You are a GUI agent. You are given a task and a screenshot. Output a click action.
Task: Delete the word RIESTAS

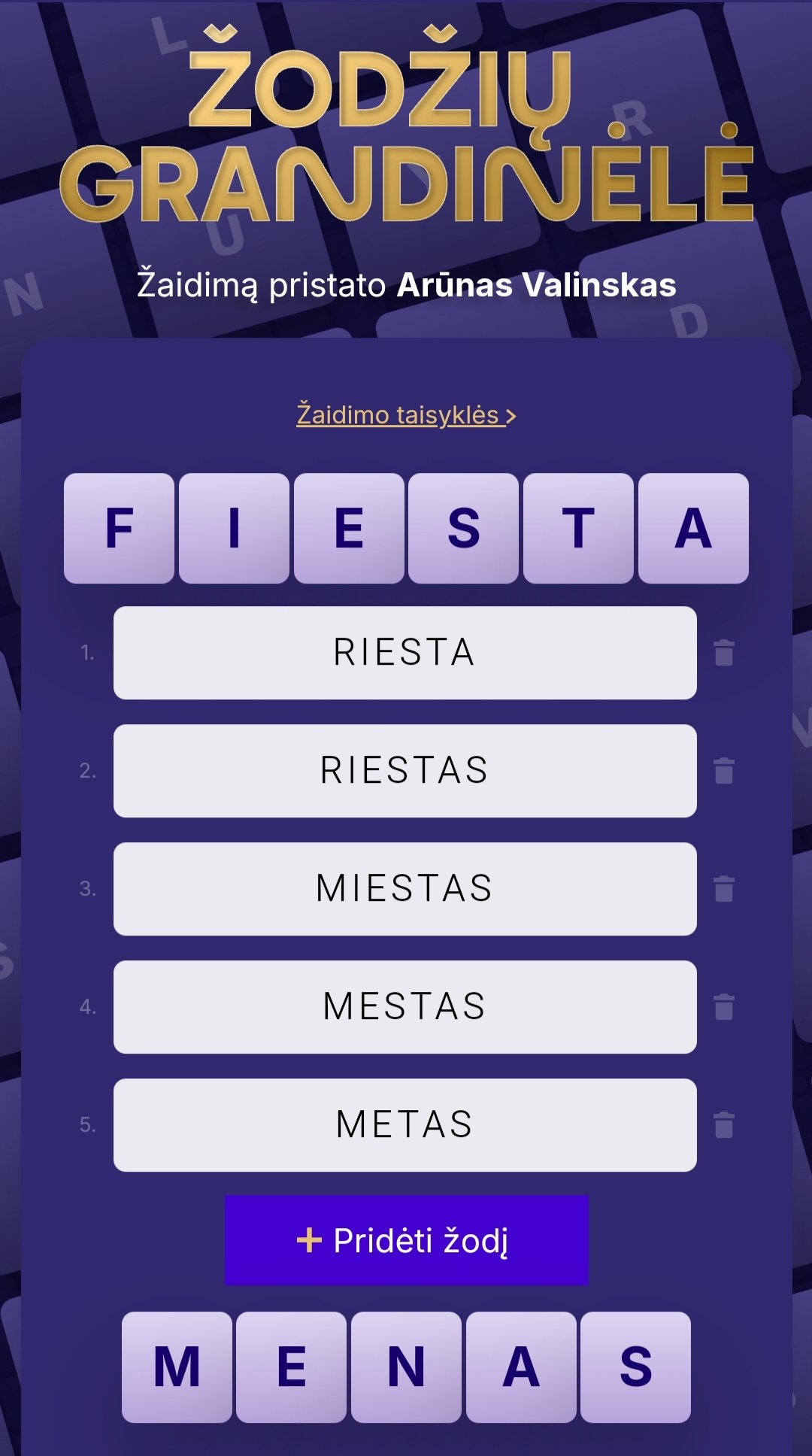click(x=724, y=771)
